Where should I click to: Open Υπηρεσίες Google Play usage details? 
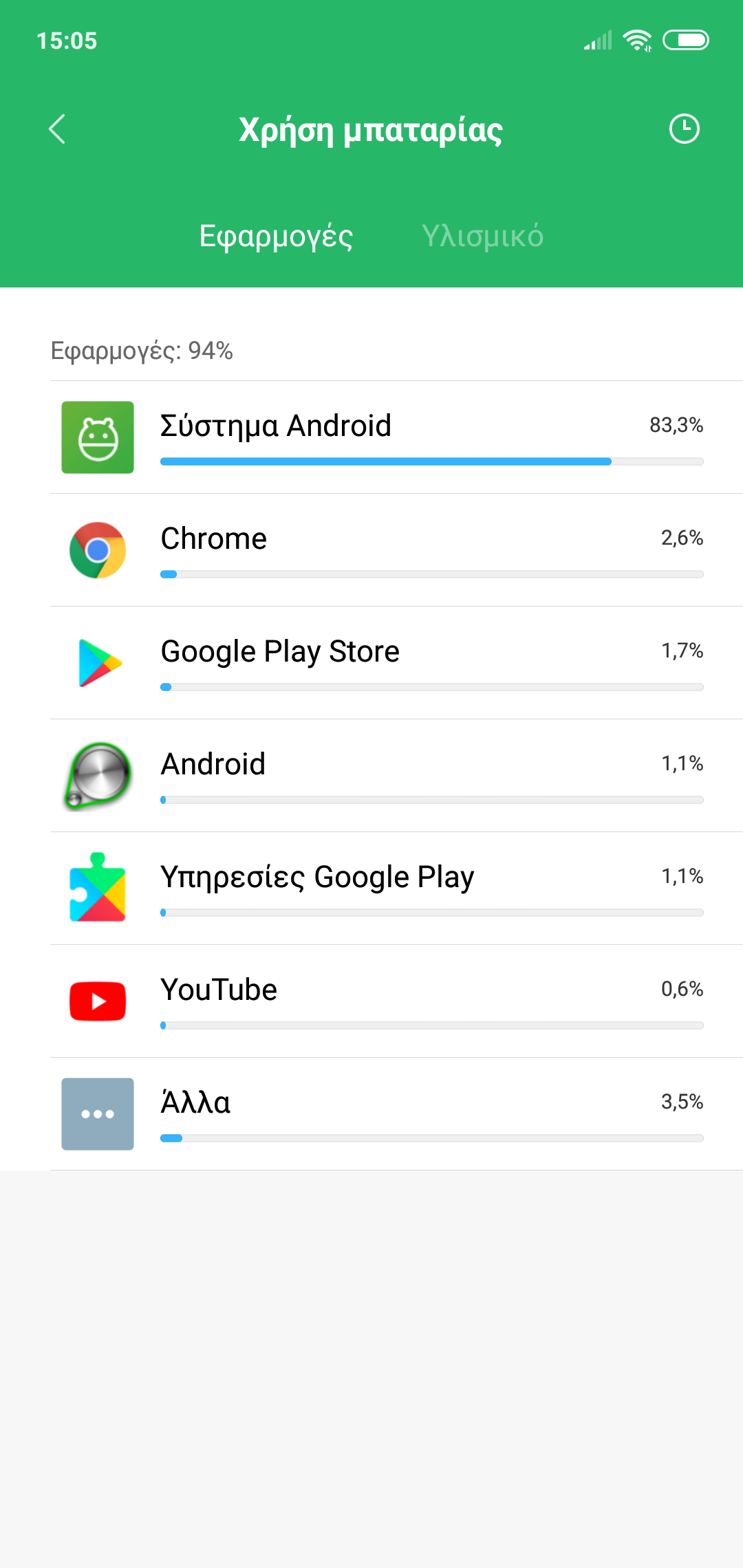point(396,889)
